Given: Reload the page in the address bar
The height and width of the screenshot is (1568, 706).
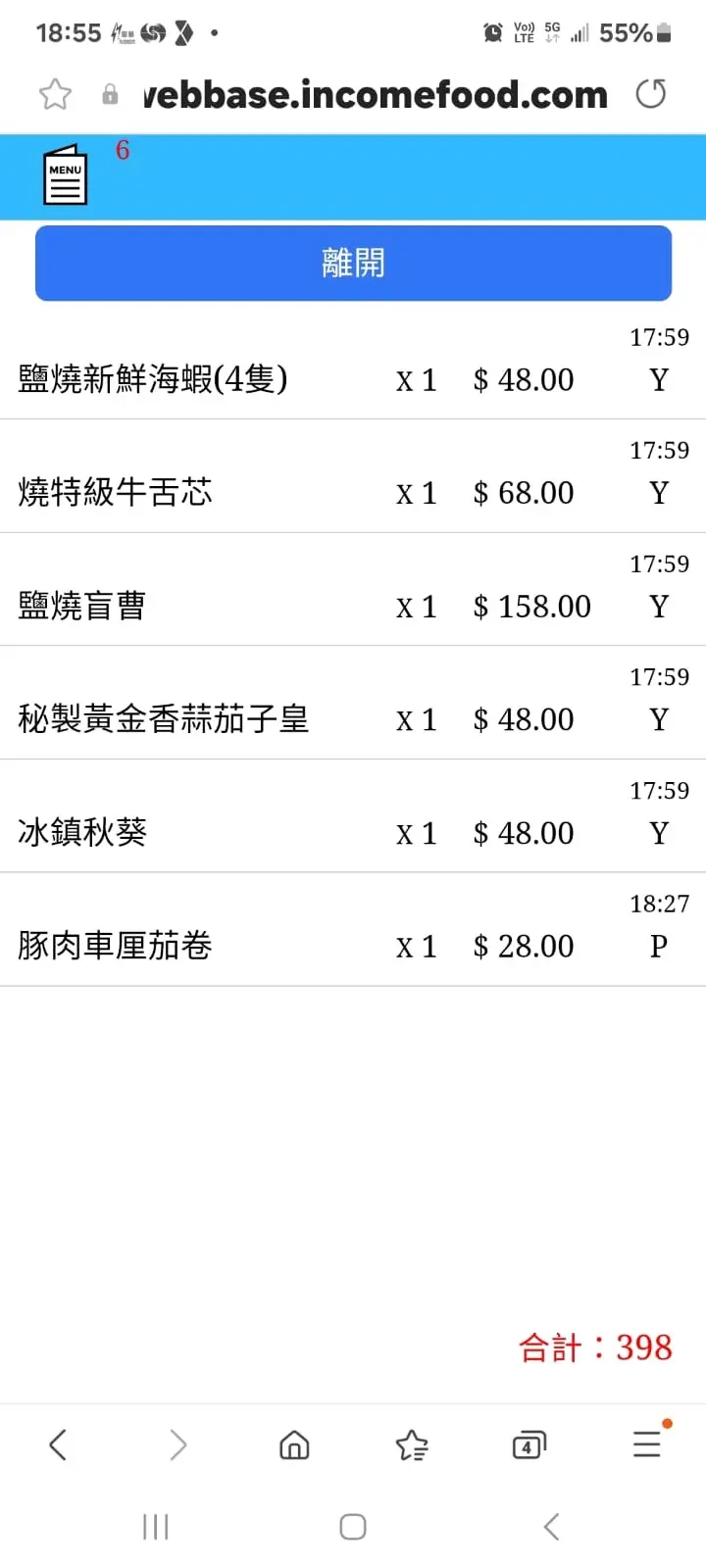Looking at the screenshot, I should tap(651, 94).
